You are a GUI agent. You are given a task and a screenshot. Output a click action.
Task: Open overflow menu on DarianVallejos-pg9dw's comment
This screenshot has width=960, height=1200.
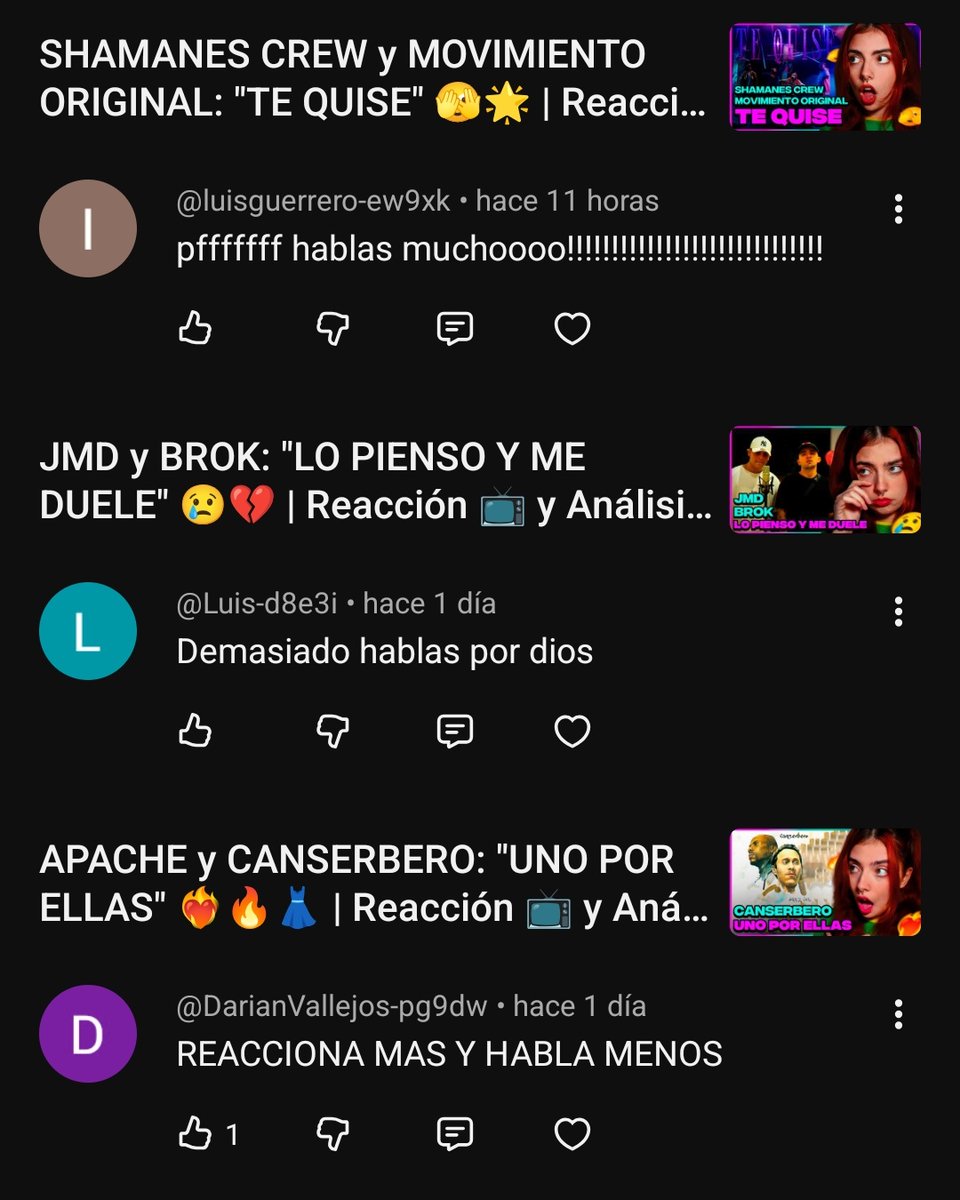click(898, 1014)
